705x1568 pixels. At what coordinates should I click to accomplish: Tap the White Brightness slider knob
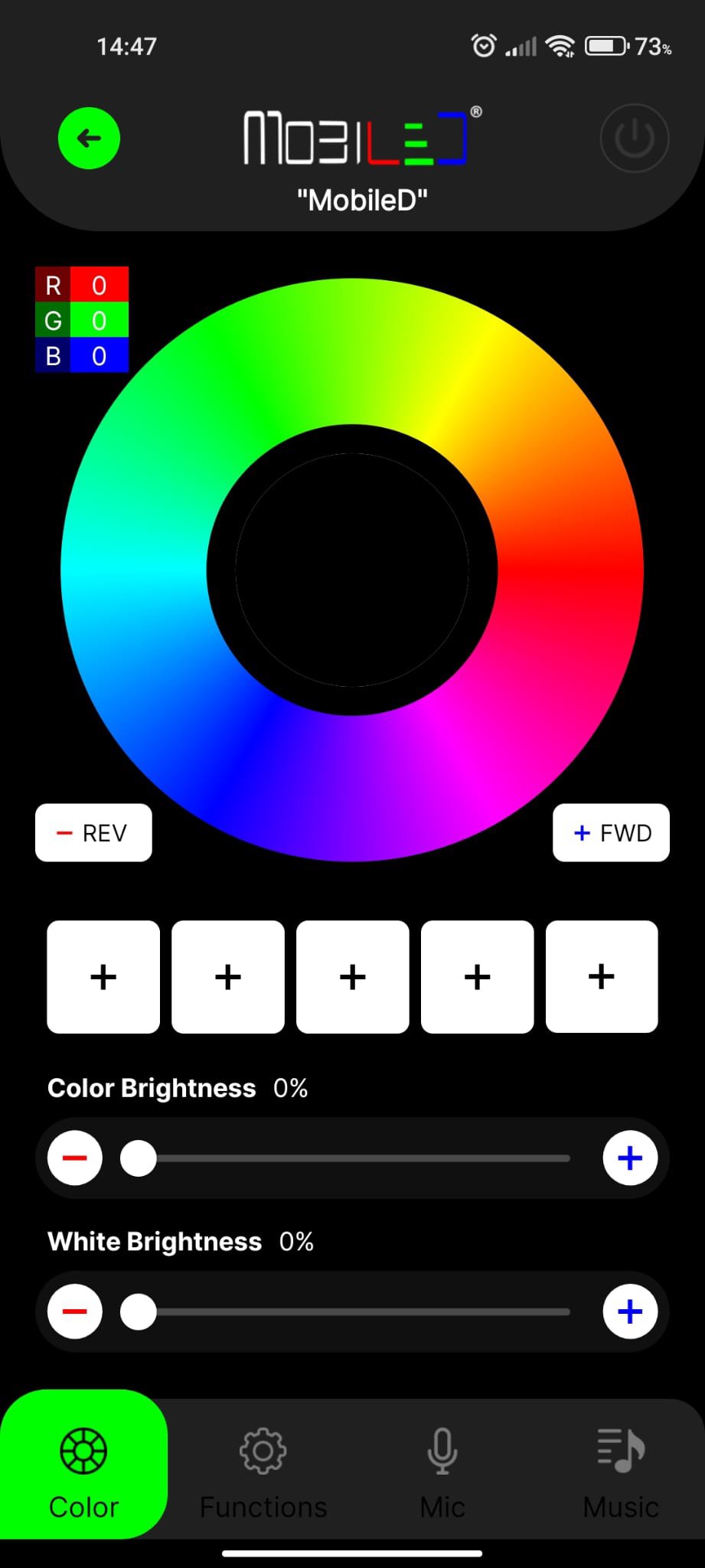(x=138, y=1311)
